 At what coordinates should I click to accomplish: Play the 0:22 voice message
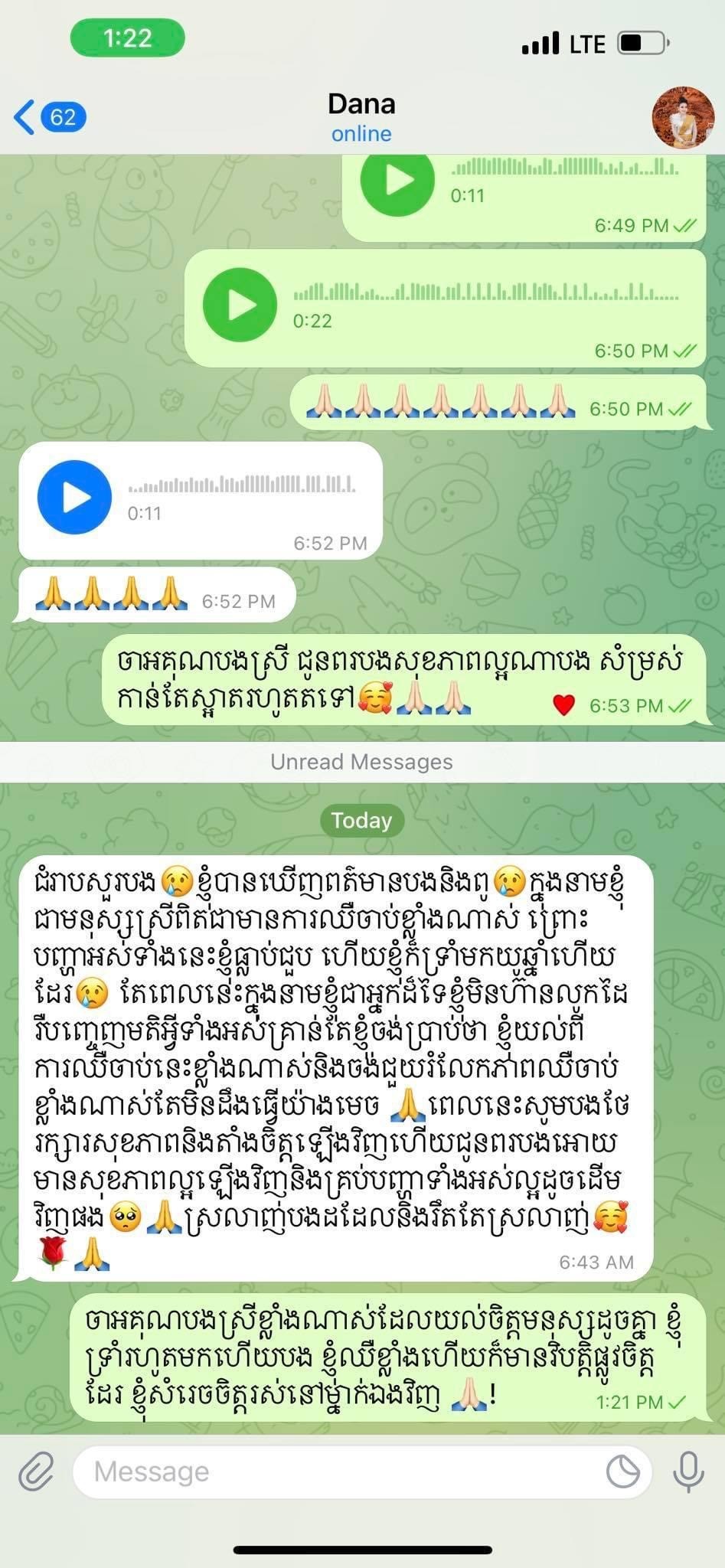pyautogui.click(x=240, y=305)
